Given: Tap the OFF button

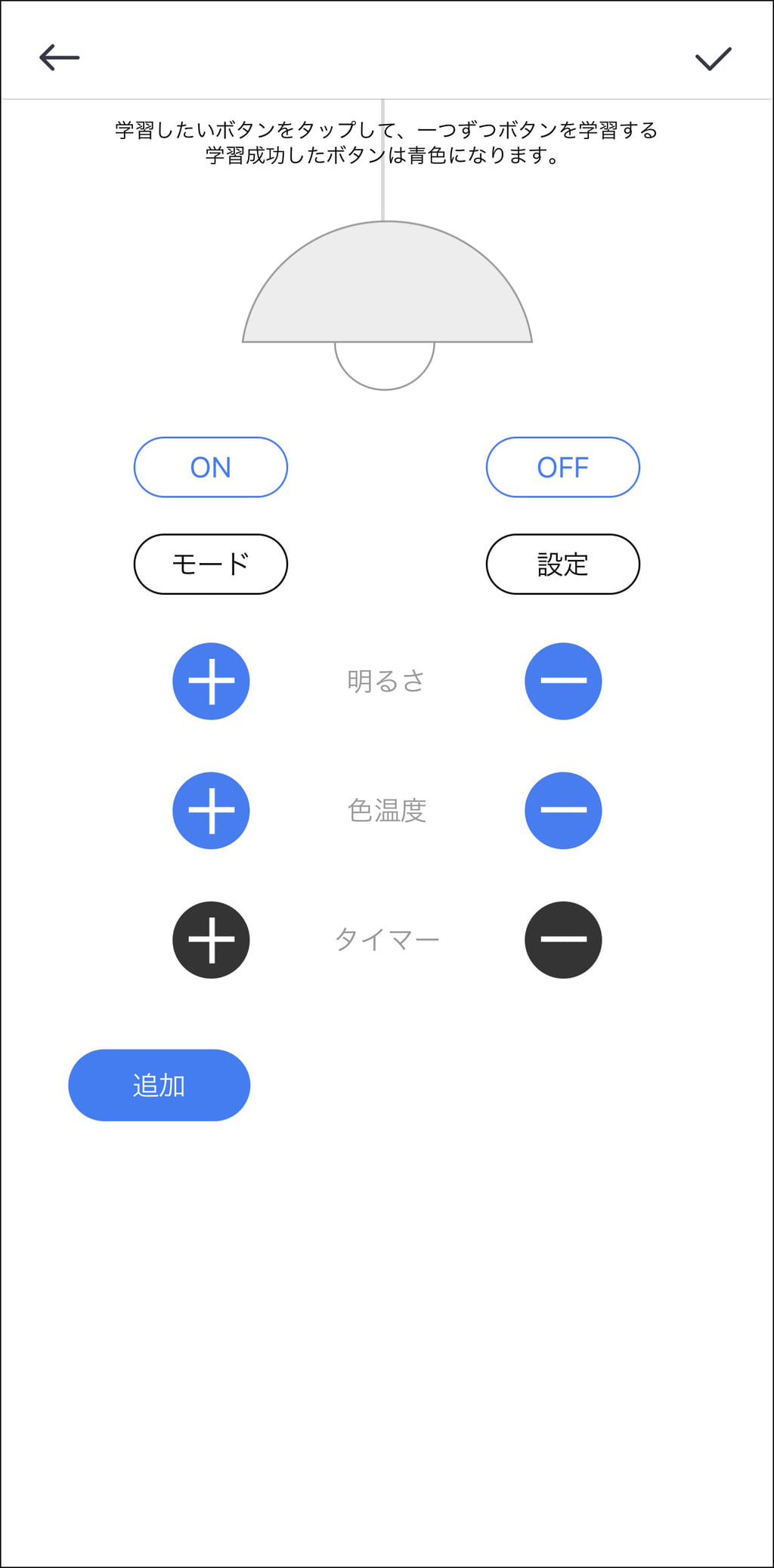Looking at the screenshot, I should point(563,467).
